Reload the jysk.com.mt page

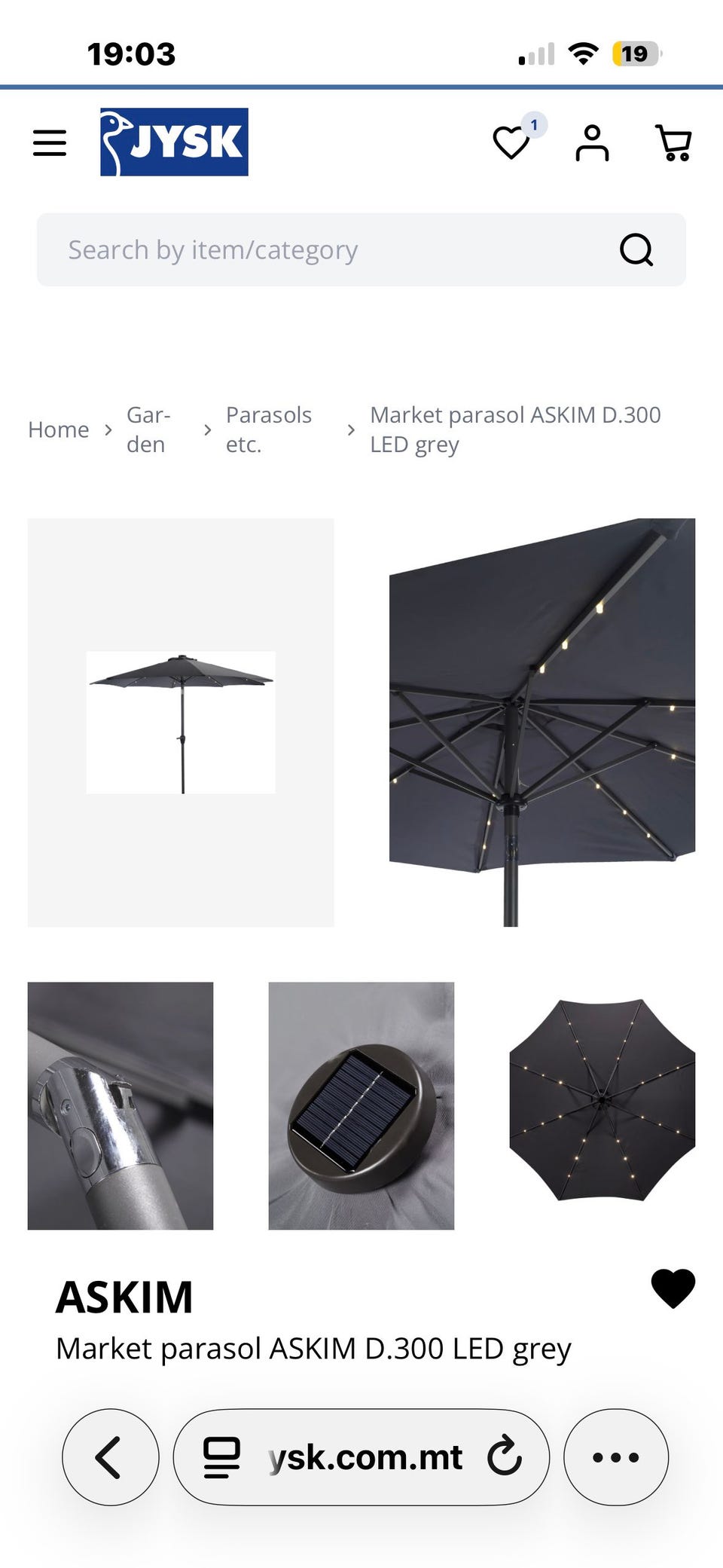(505, 1456)
